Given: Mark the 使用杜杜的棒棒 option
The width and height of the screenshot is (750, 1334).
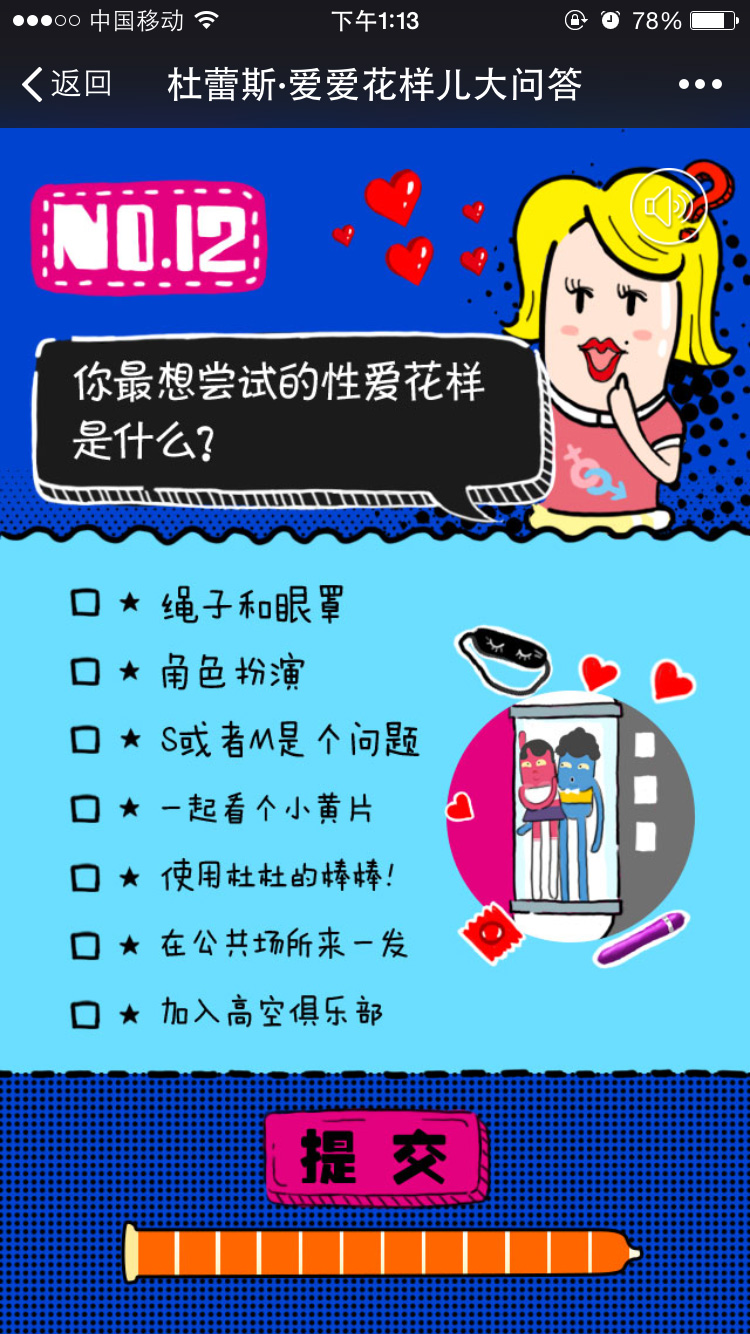Looking at the screenshot, I should (86, 878).
